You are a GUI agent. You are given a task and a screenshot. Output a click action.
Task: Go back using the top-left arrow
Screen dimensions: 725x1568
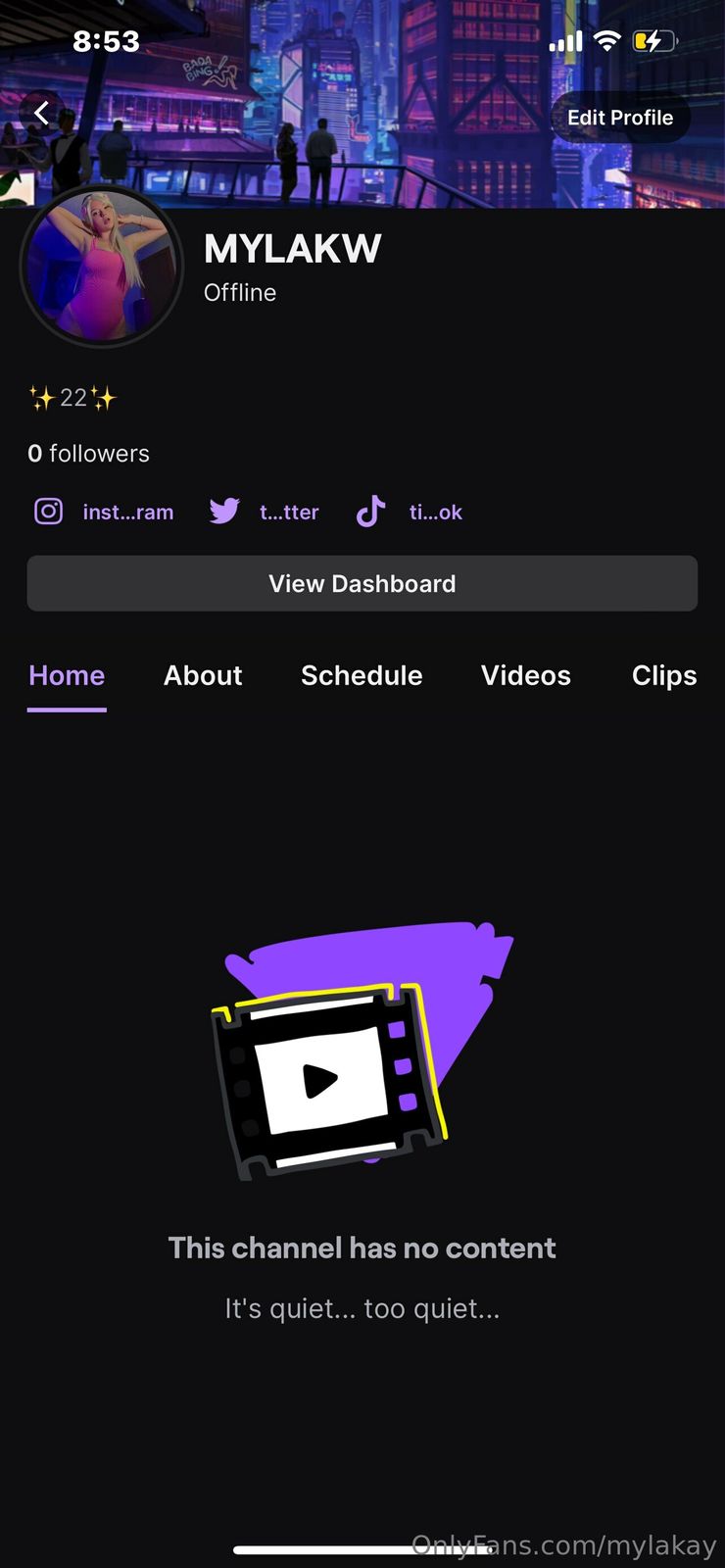pos(41,114)
